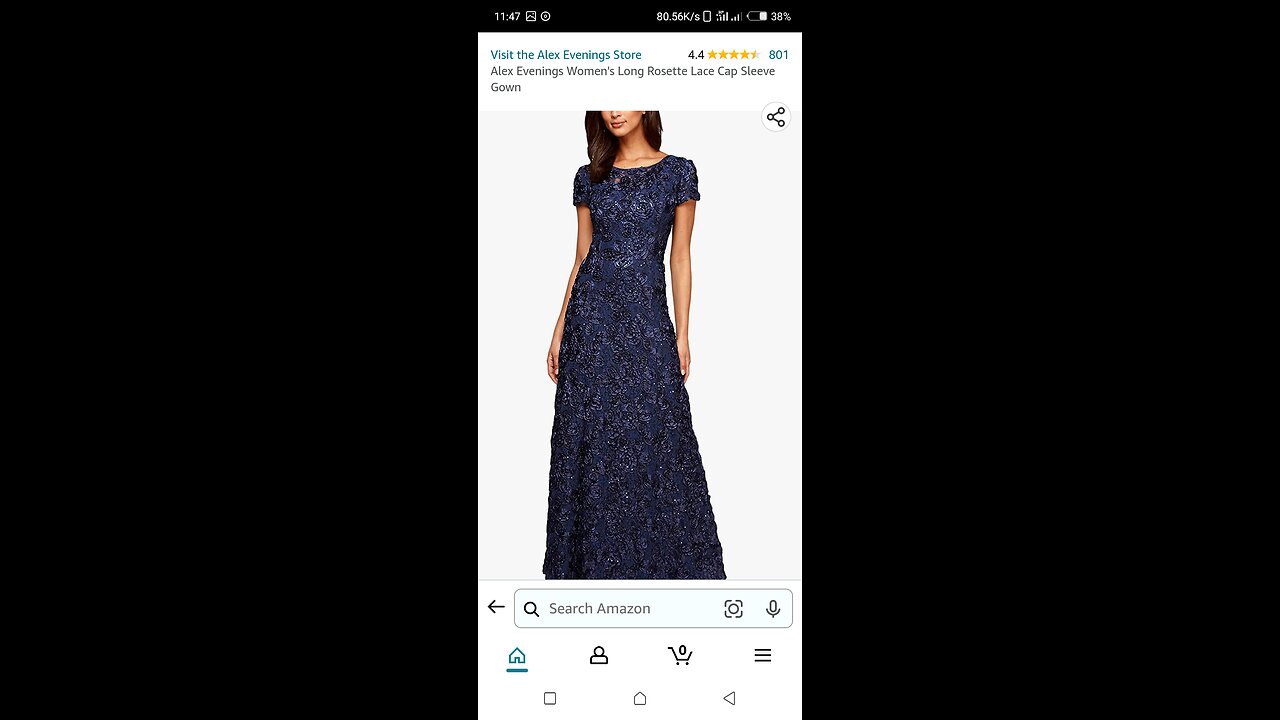Open the account profile tab
Image resolution: width=1280 pixels, height=720 pixels.
click(x=599, y=656)
